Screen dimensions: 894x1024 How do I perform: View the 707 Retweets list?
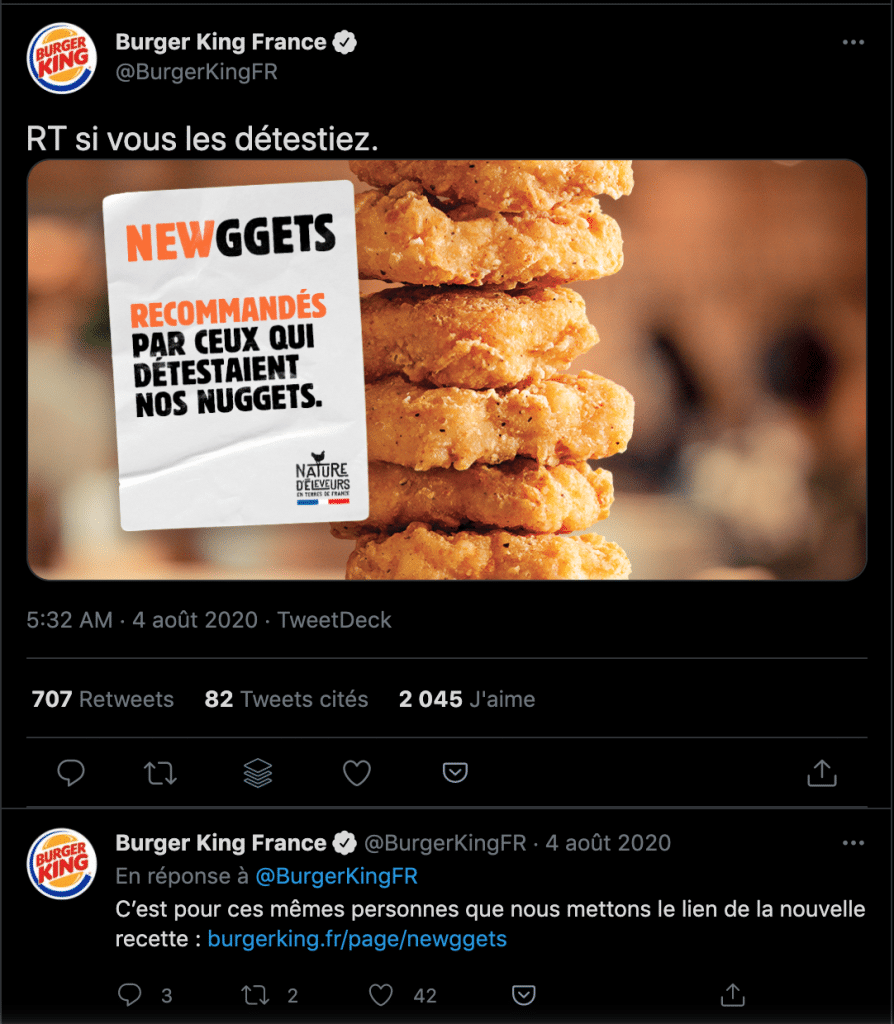click(102, 700)
